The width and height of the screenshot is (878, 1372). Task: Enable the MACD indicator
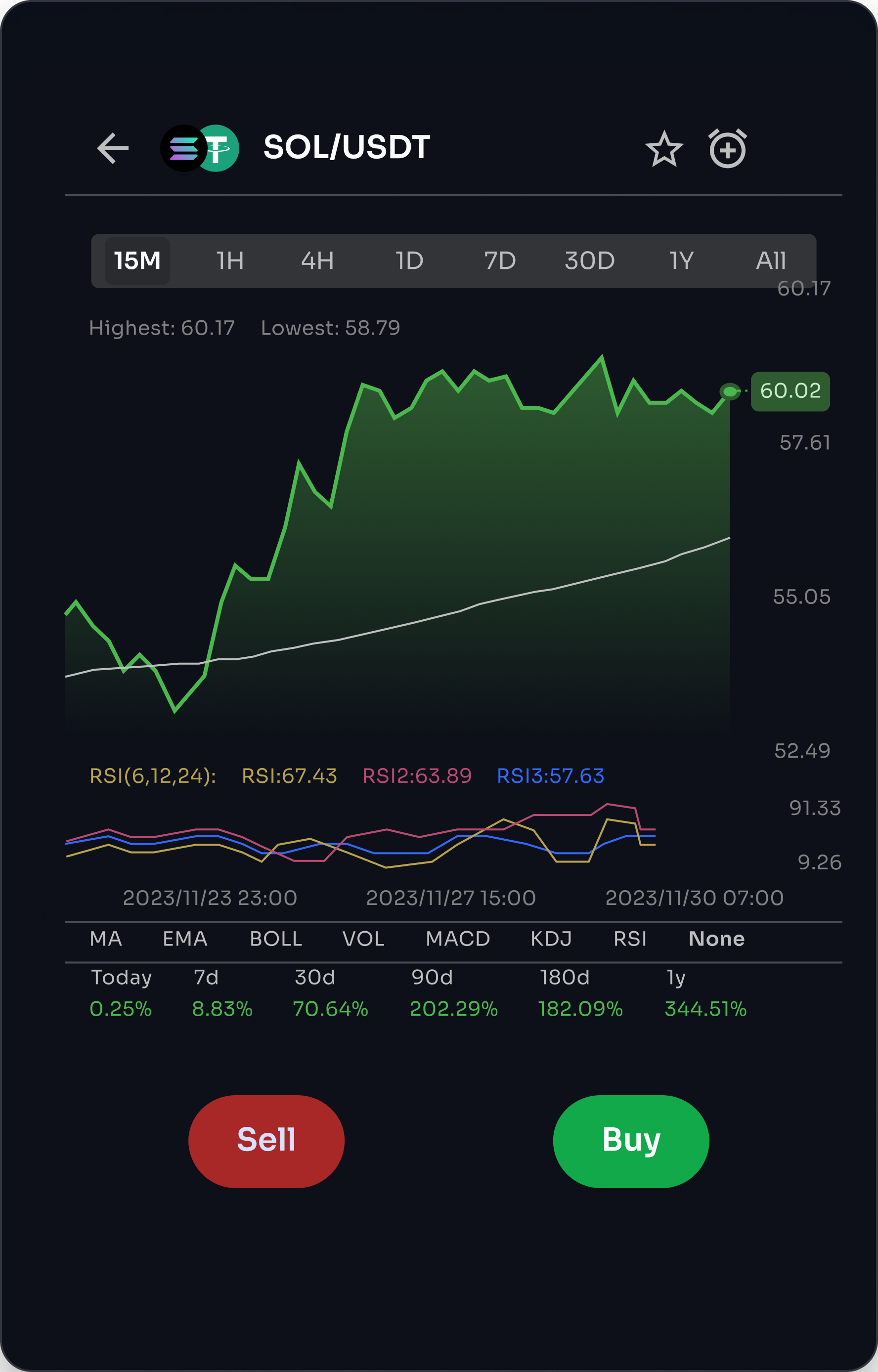[x=458, y=939]
